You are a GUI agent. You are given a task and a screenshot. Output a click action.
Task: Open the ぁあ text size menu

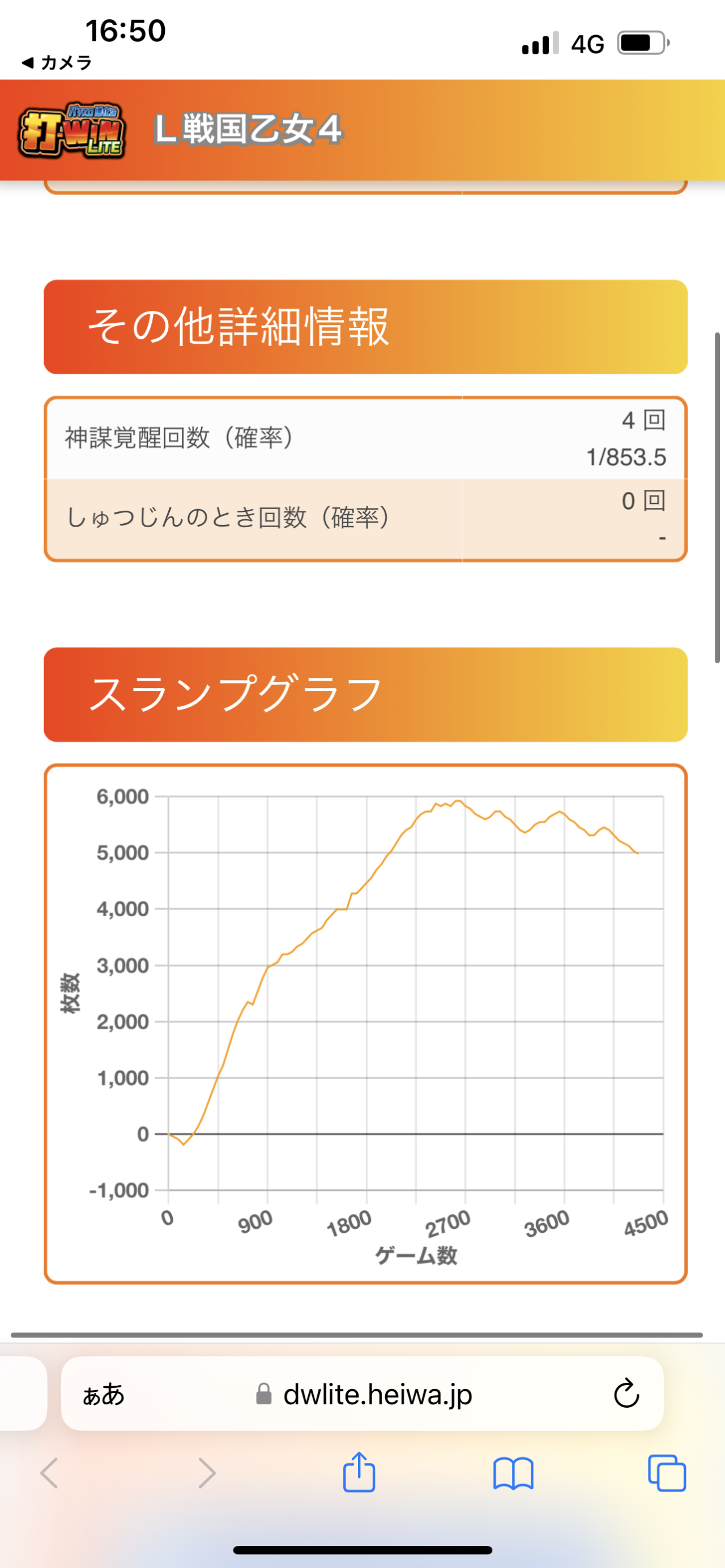coord(104,1394)
